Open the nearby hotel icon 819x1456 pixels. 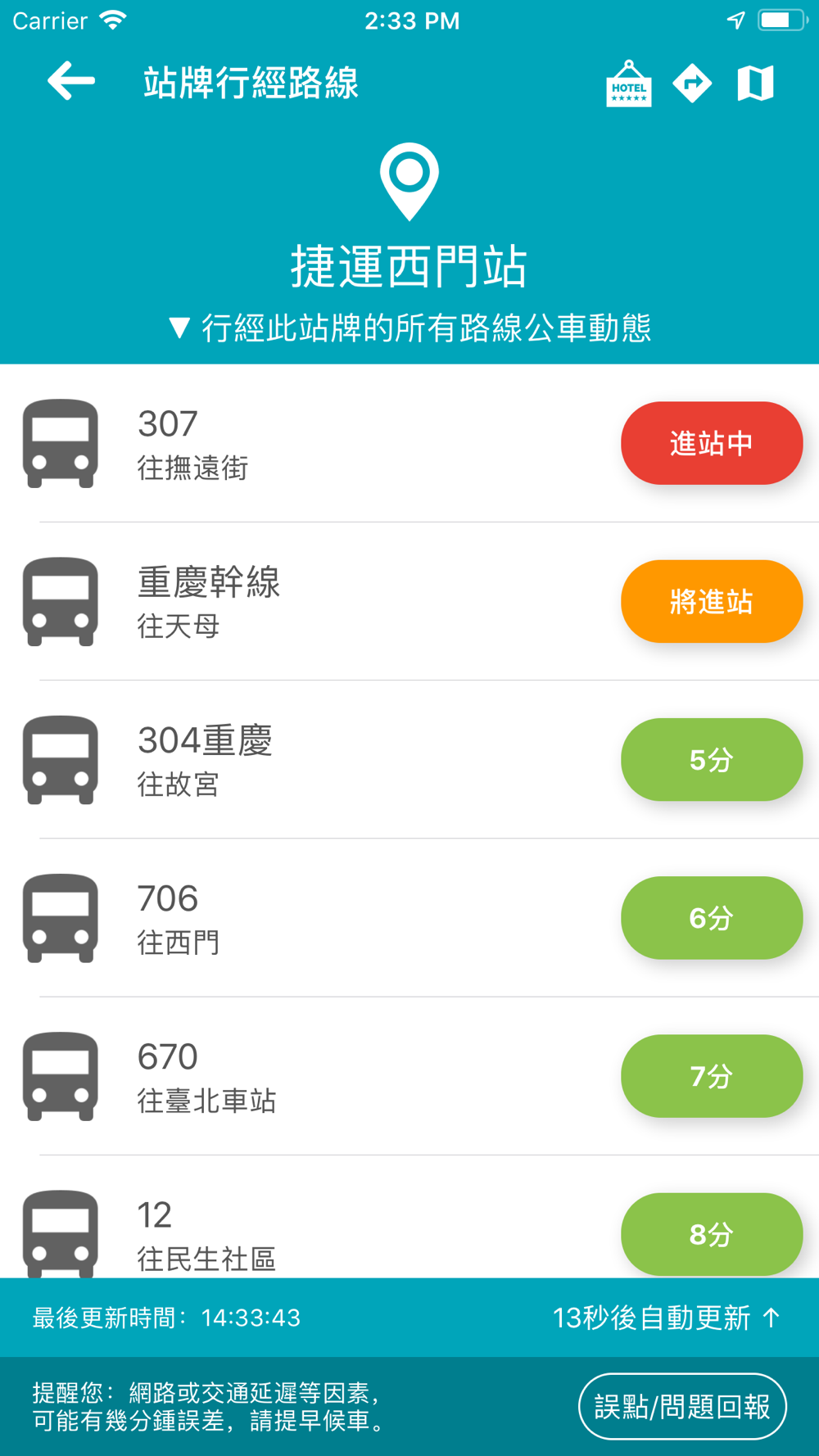pyautogui.click(x=629, y=83)
